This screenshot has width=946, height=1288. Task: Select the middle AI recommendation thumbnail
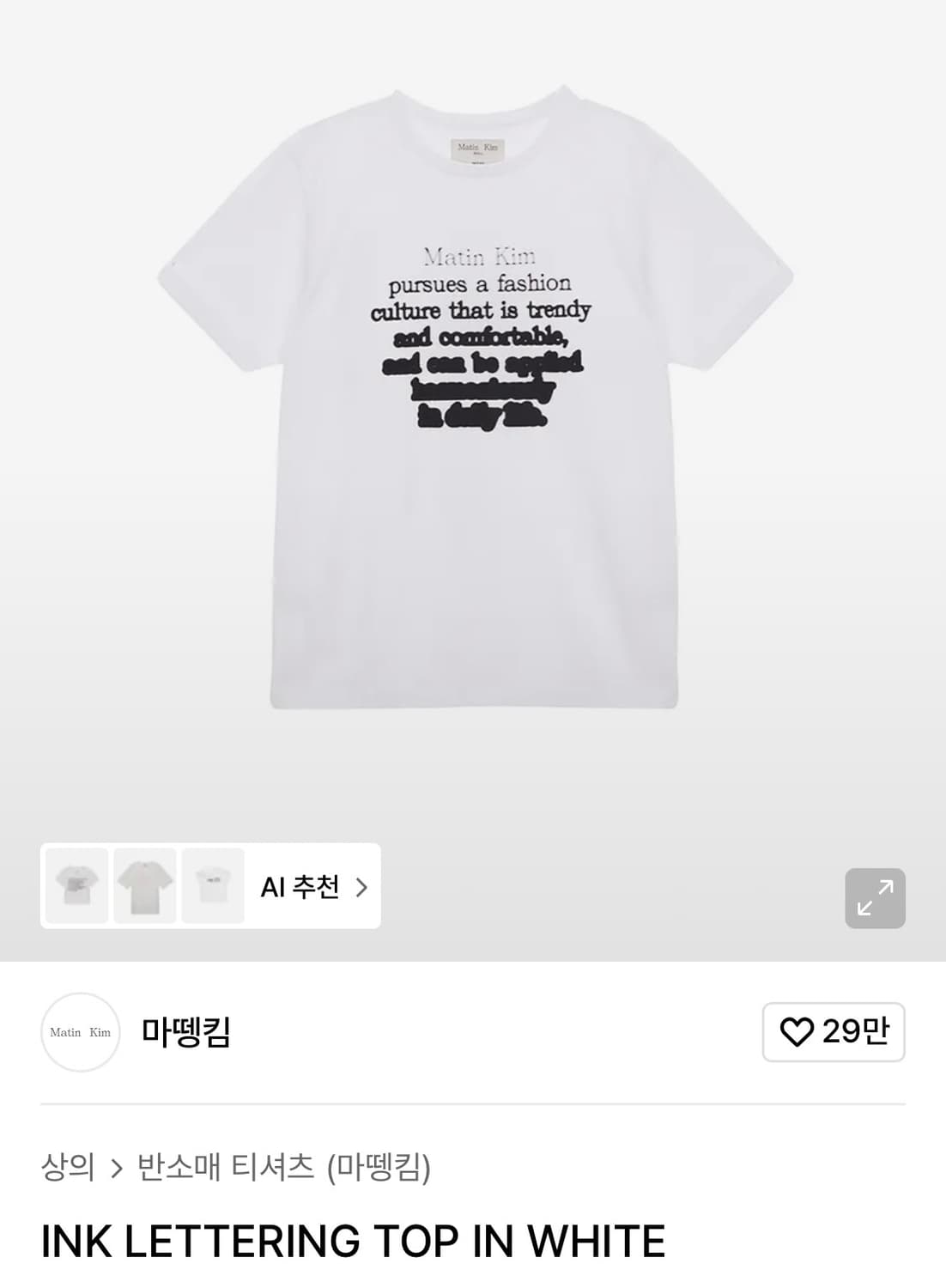tap(144, 887)
